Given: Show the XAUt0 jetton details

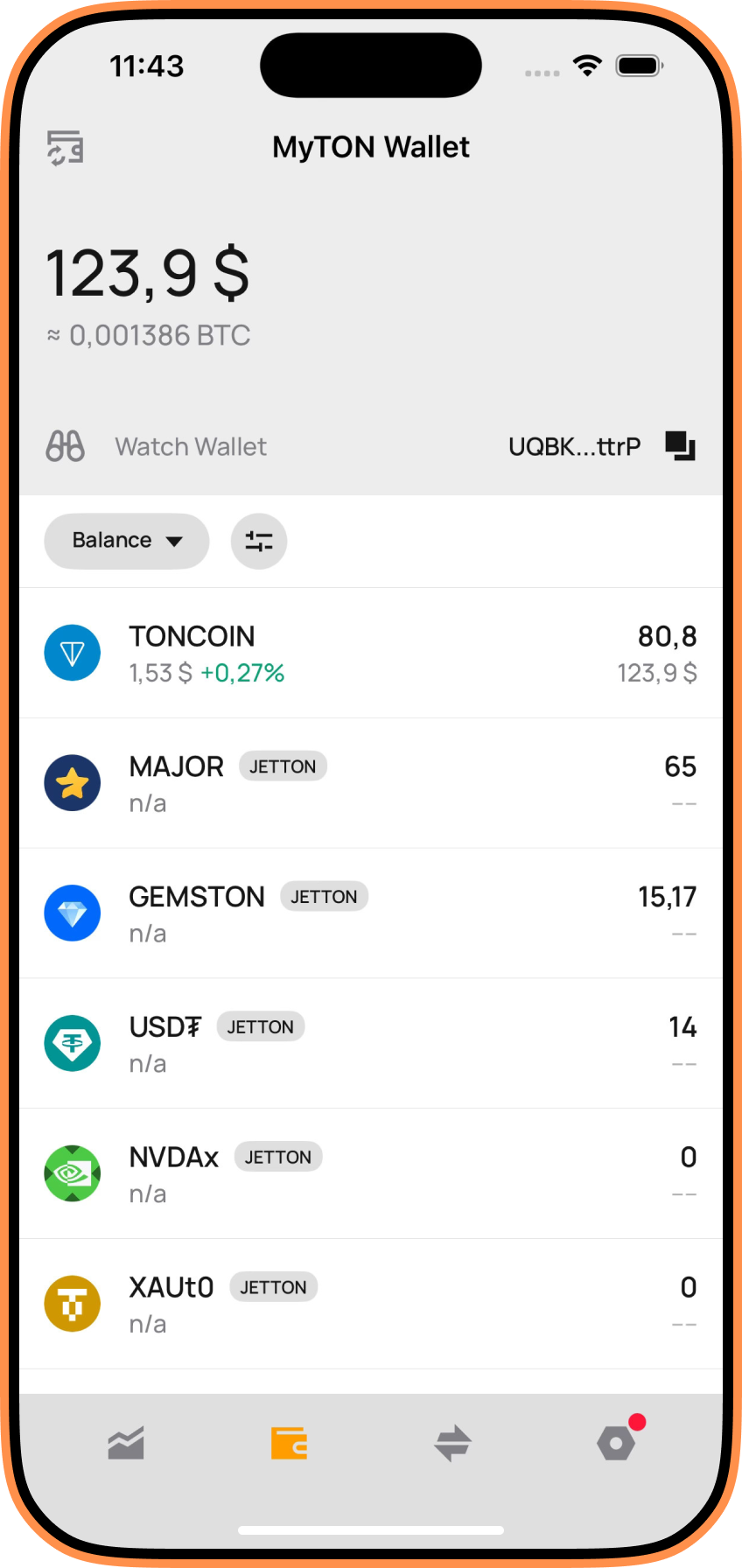Looking at the screenshot, I should click(371, 1304).
